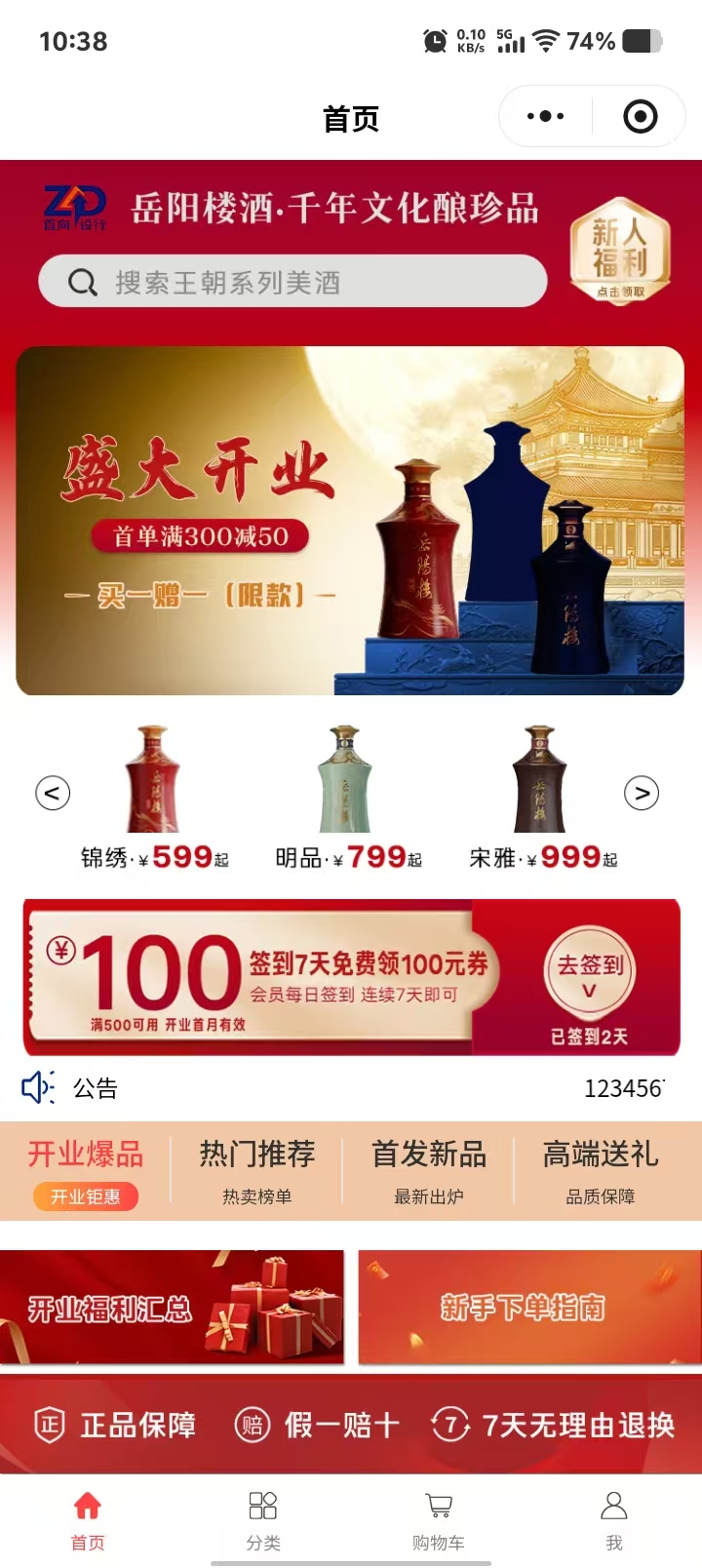
Task: Switch to the 首发新品 tab
Action: tap(429, 1170)
